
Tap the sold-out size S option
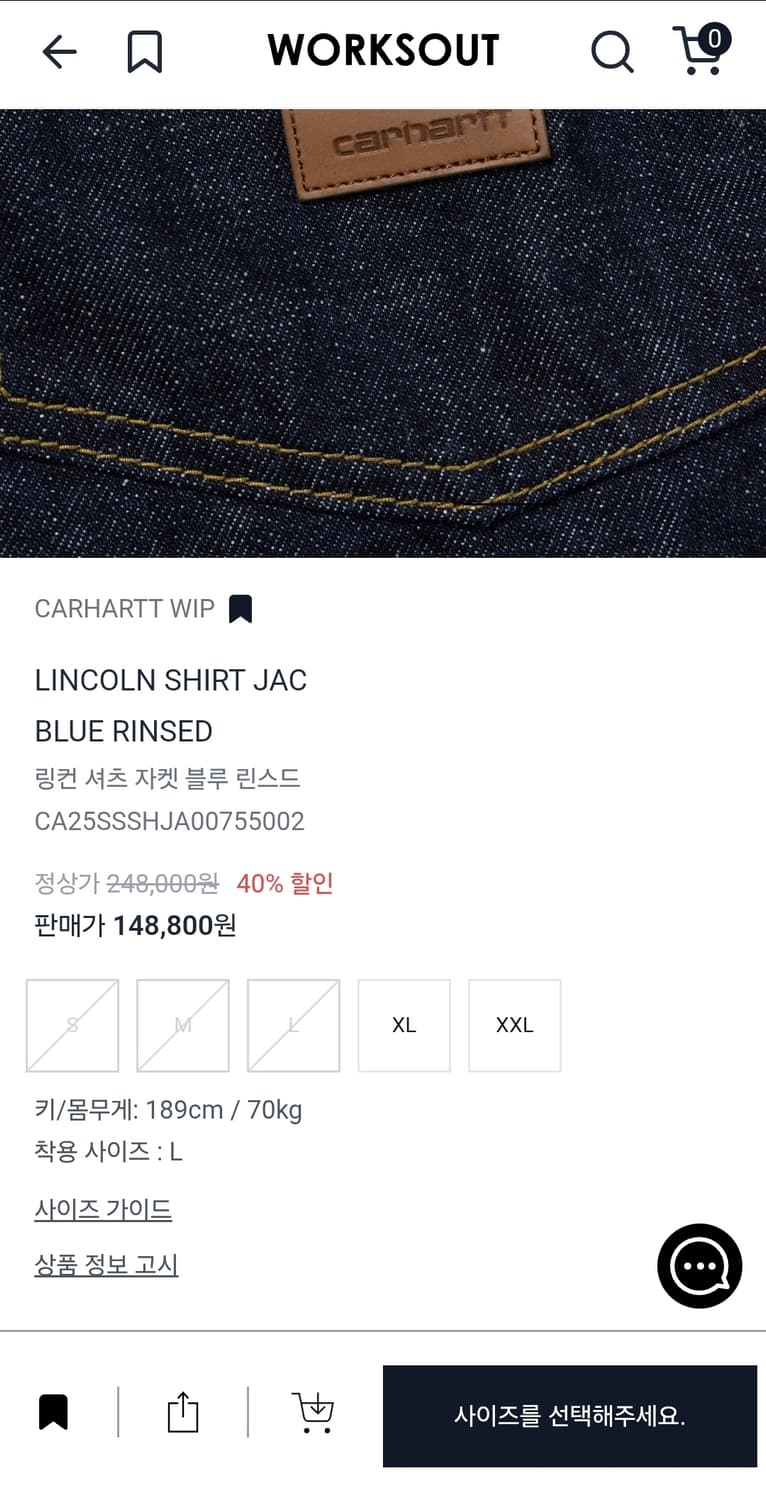(72, 1025)
